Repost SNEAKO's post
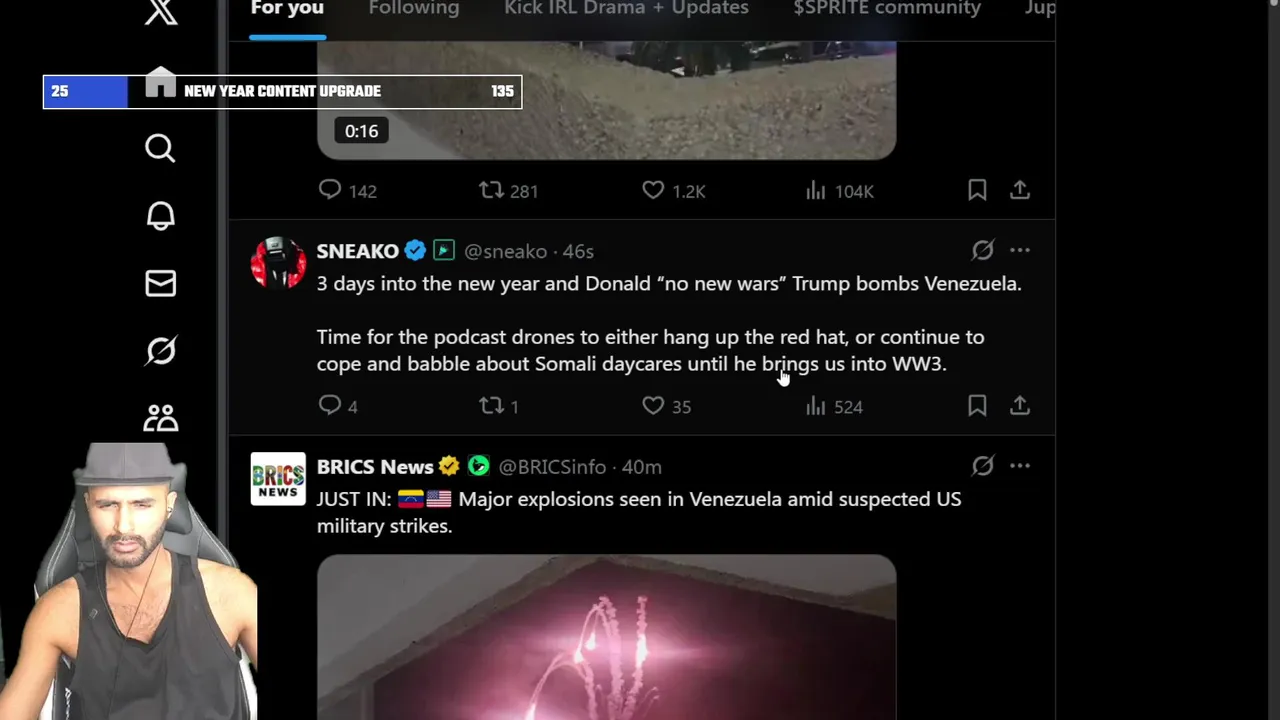This screenshot has height=720, width=1280. pyautogui.click(x=491, y=406)
